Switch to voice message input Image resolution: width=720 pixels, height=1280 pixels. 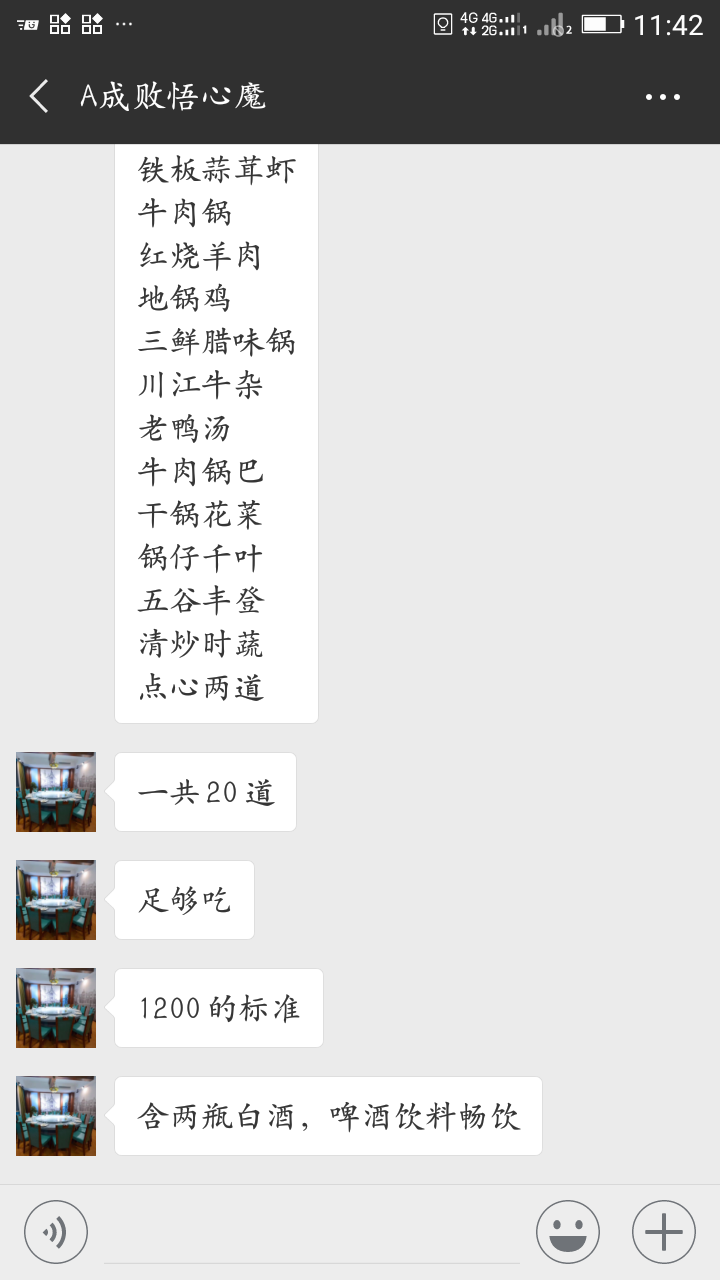tap(56, 1232)
